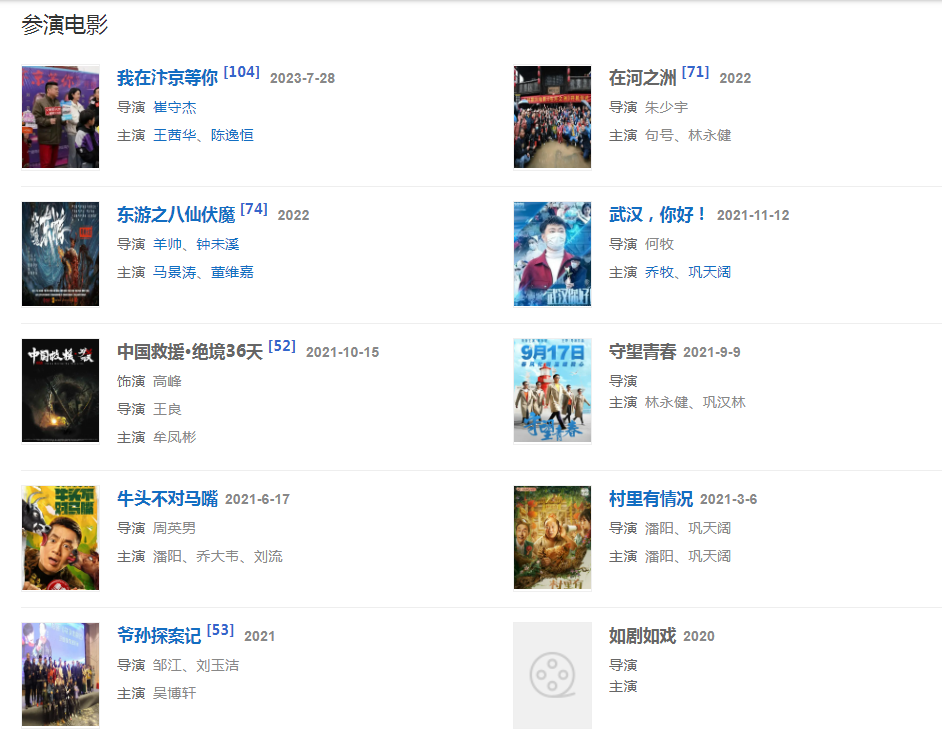942x738 pixels.
Task: Open citation 53 next to 爷孙探案记
Action: (x=220, y=630)
